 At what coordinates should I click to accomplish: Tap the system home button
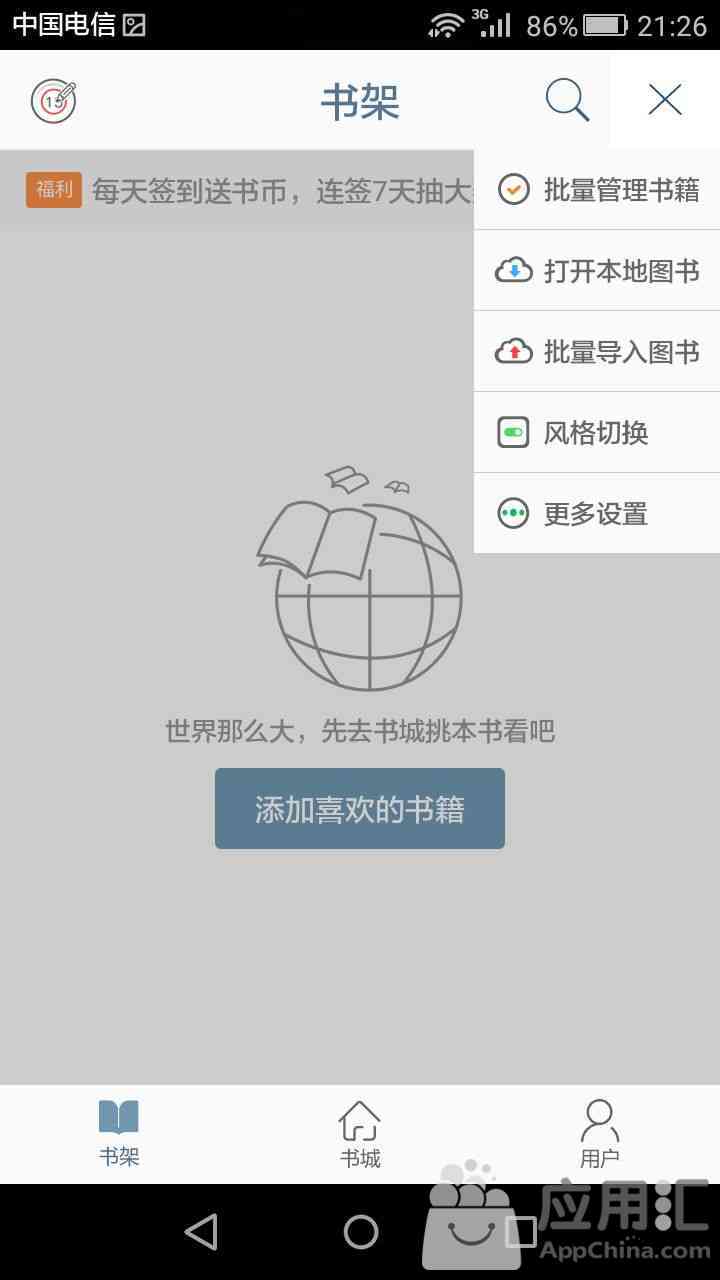(x=361, y=1232)
